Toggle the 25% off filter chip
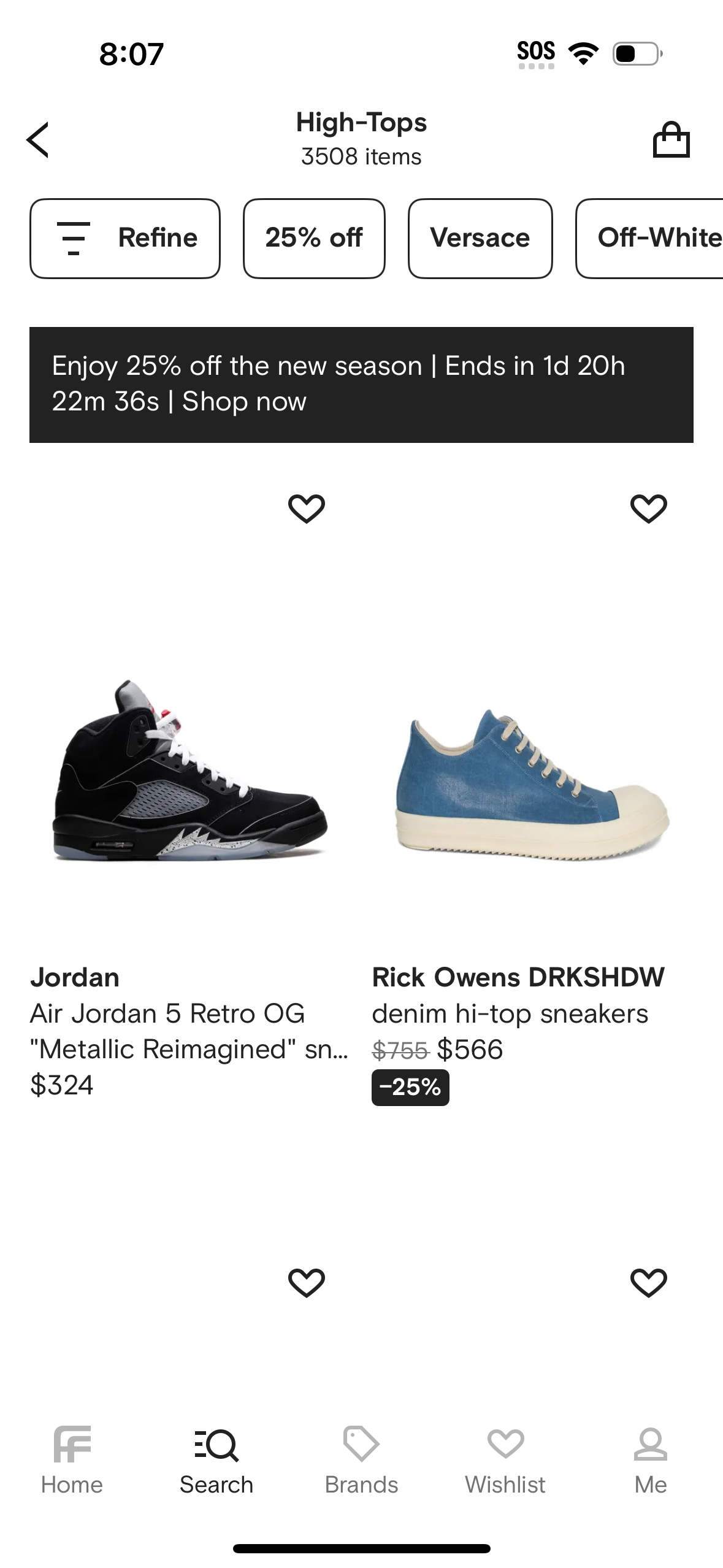 pyautogui.click(x=314, y=238)
